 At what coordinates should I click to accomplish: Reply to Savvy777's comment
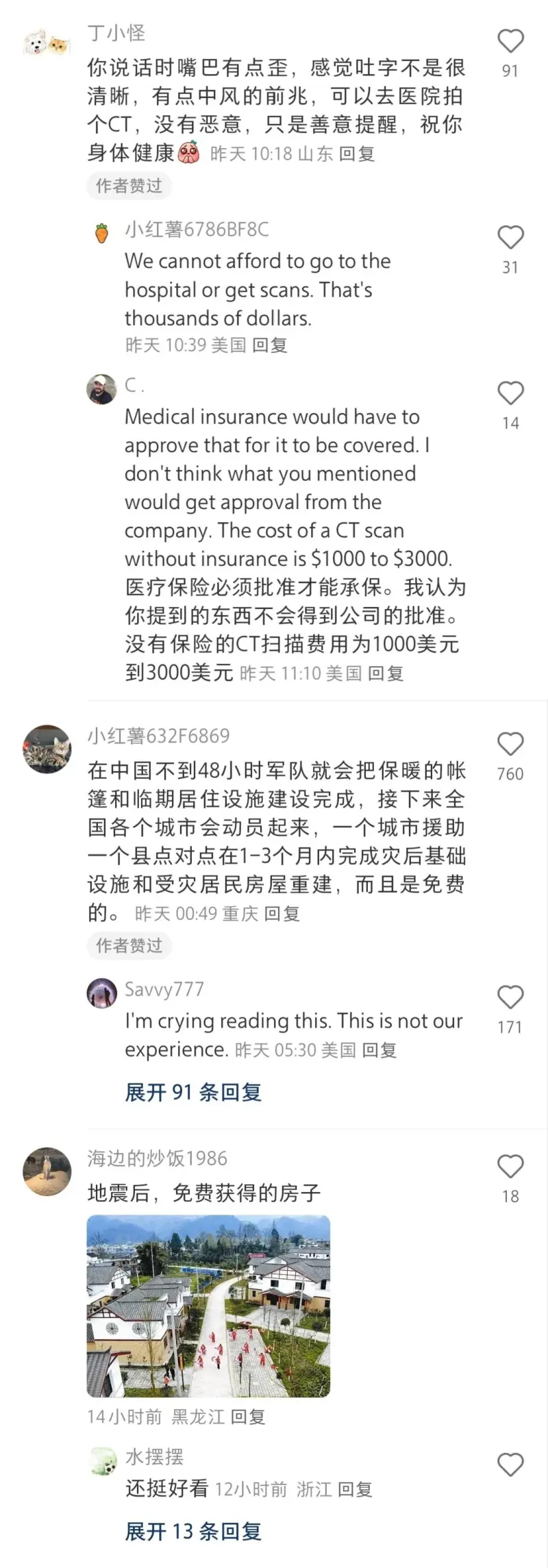(379, 1050)
